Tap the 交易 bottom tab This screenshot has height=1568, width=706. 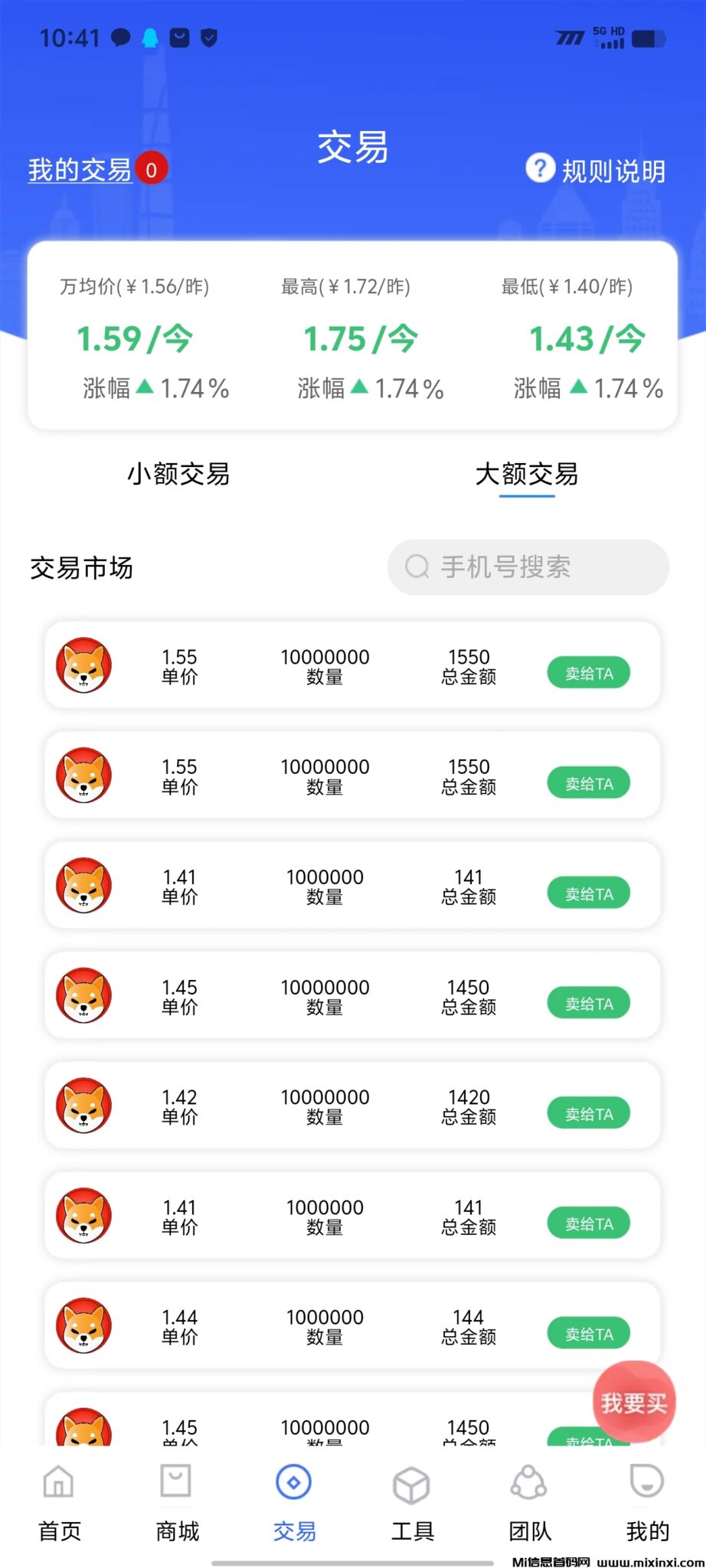294,1502
